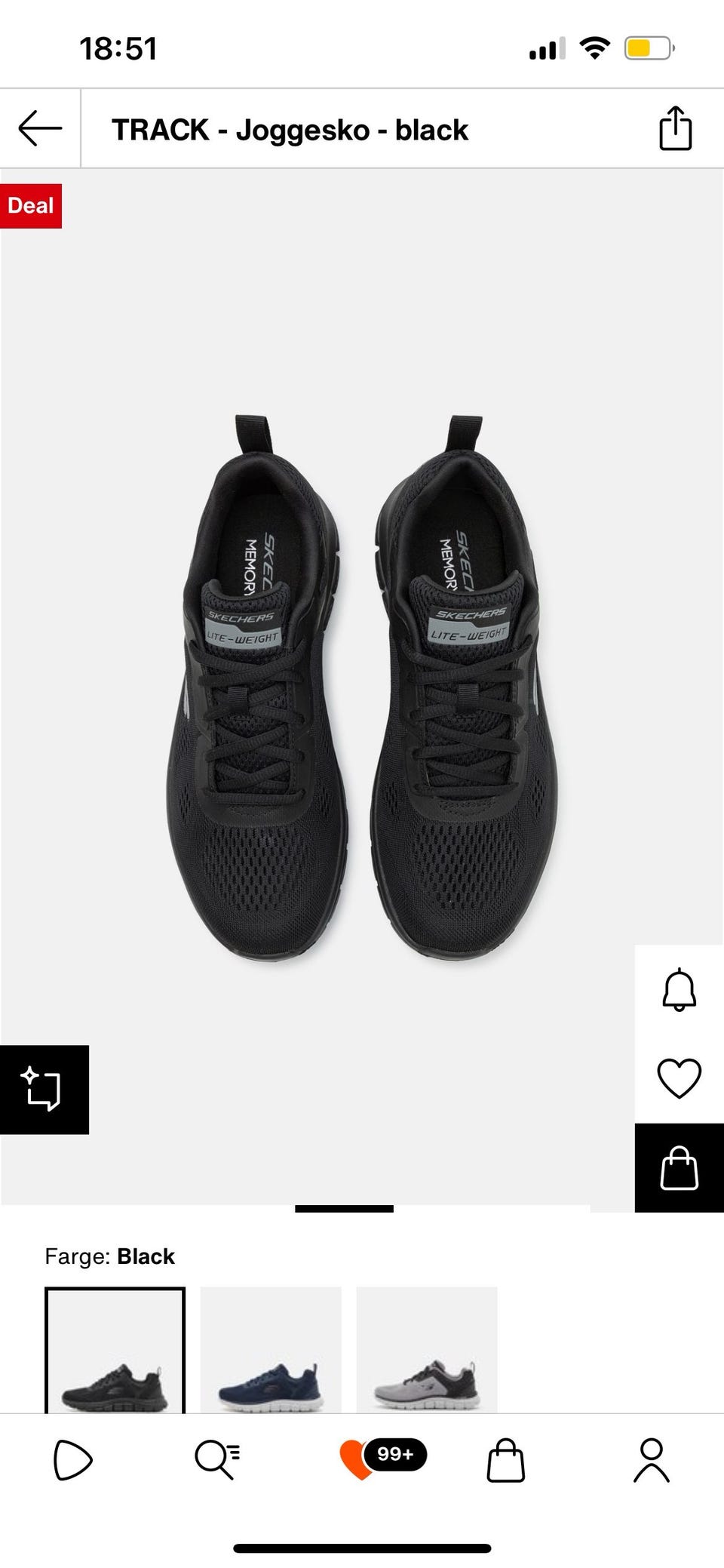This screenshot has width=724, height=1568.
Task: Share this TRACK Joggesko product
Action: point(675,129)
